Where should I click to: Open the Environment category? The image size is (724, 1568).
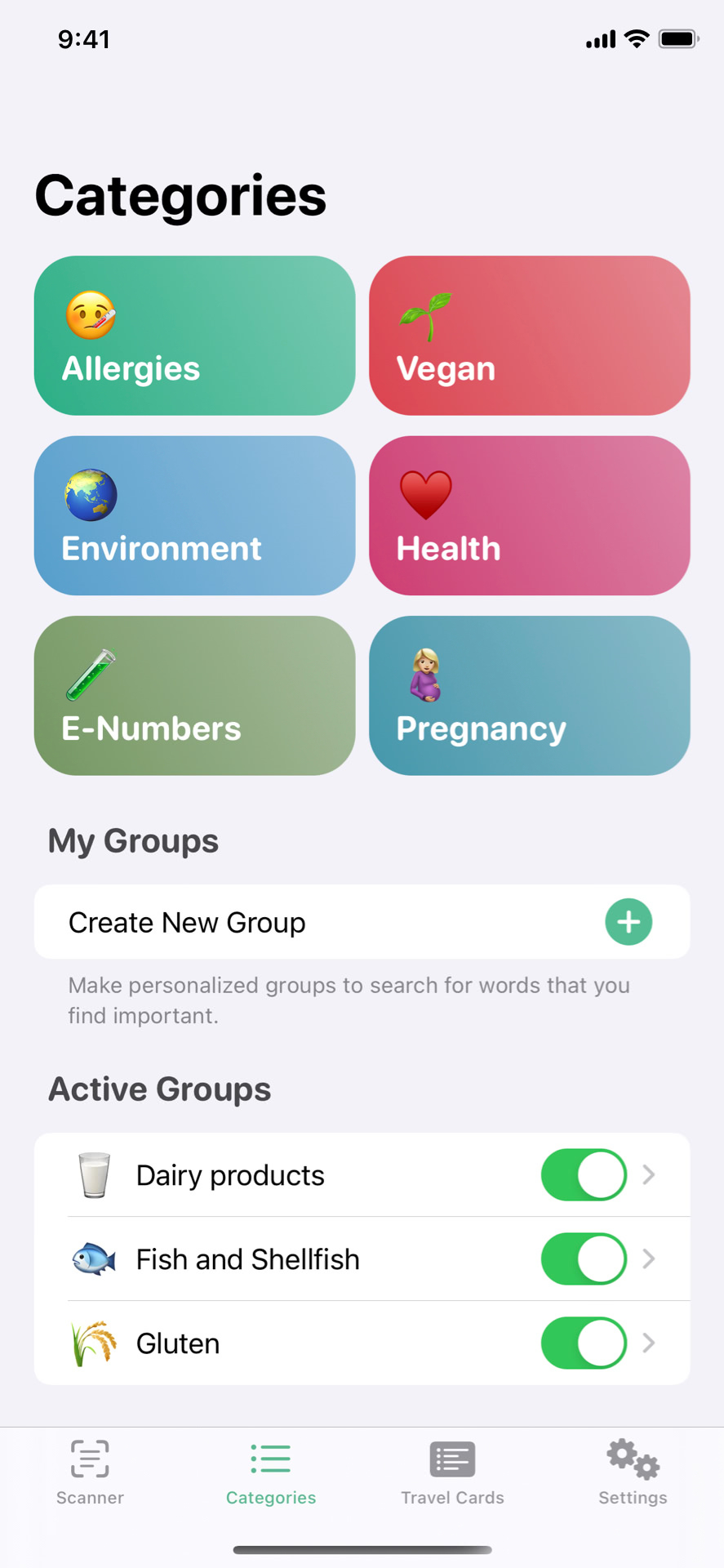[x=193, y=516]
